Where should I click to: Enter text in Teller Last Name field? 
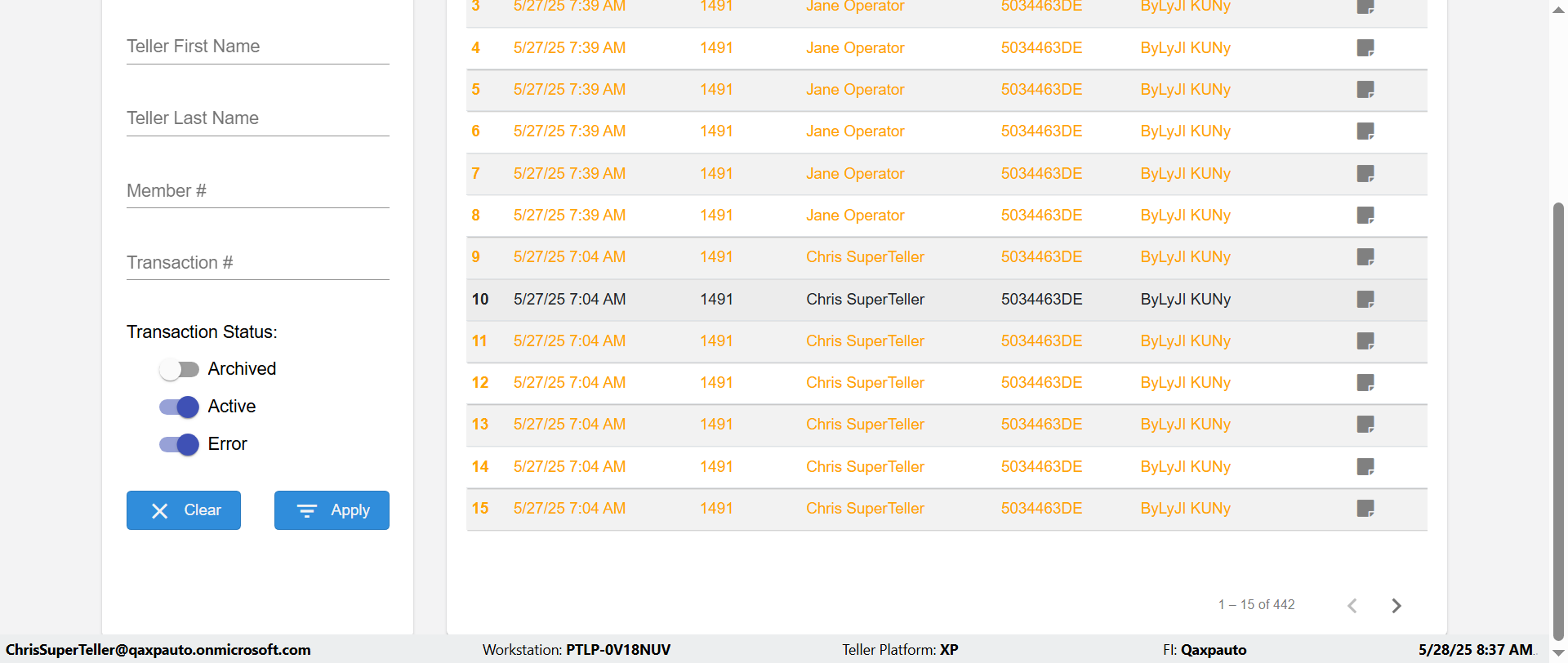257,118
